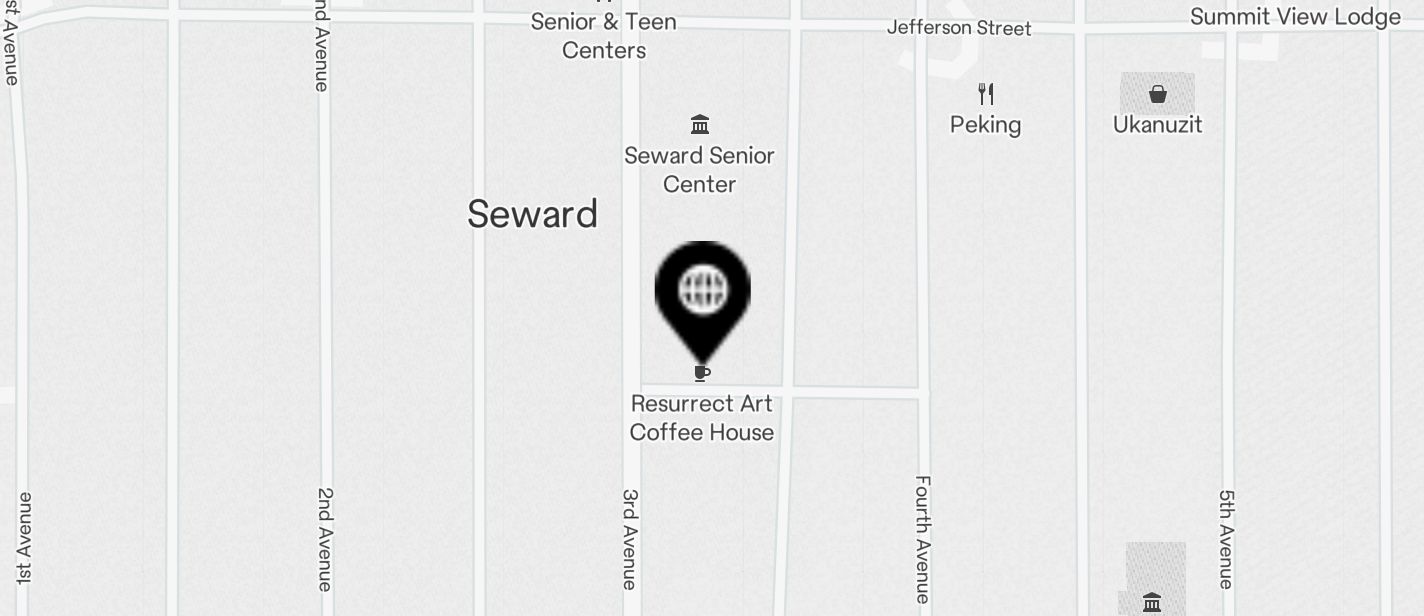Select the Seward Senior Center marker

coord(700,125)
